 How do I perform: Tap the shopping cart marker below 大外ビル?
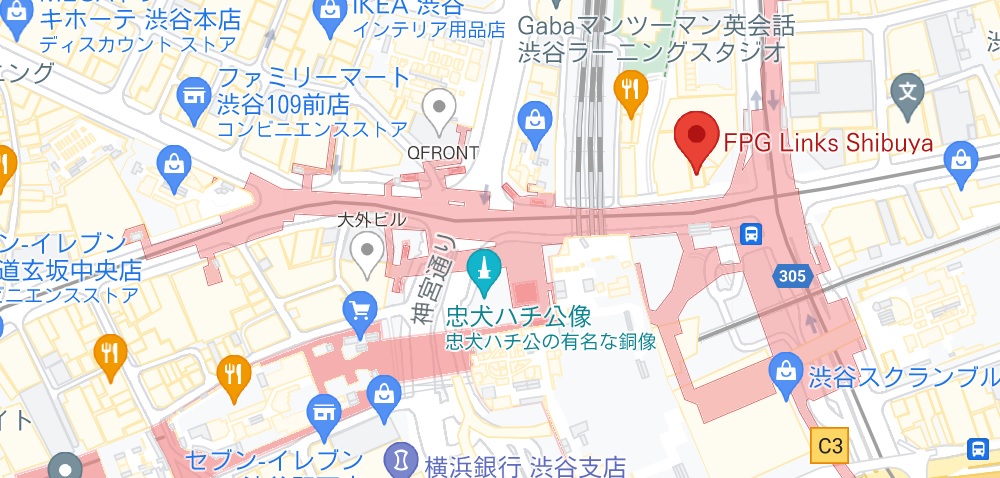pyautogui.click(x=359, y=311)
